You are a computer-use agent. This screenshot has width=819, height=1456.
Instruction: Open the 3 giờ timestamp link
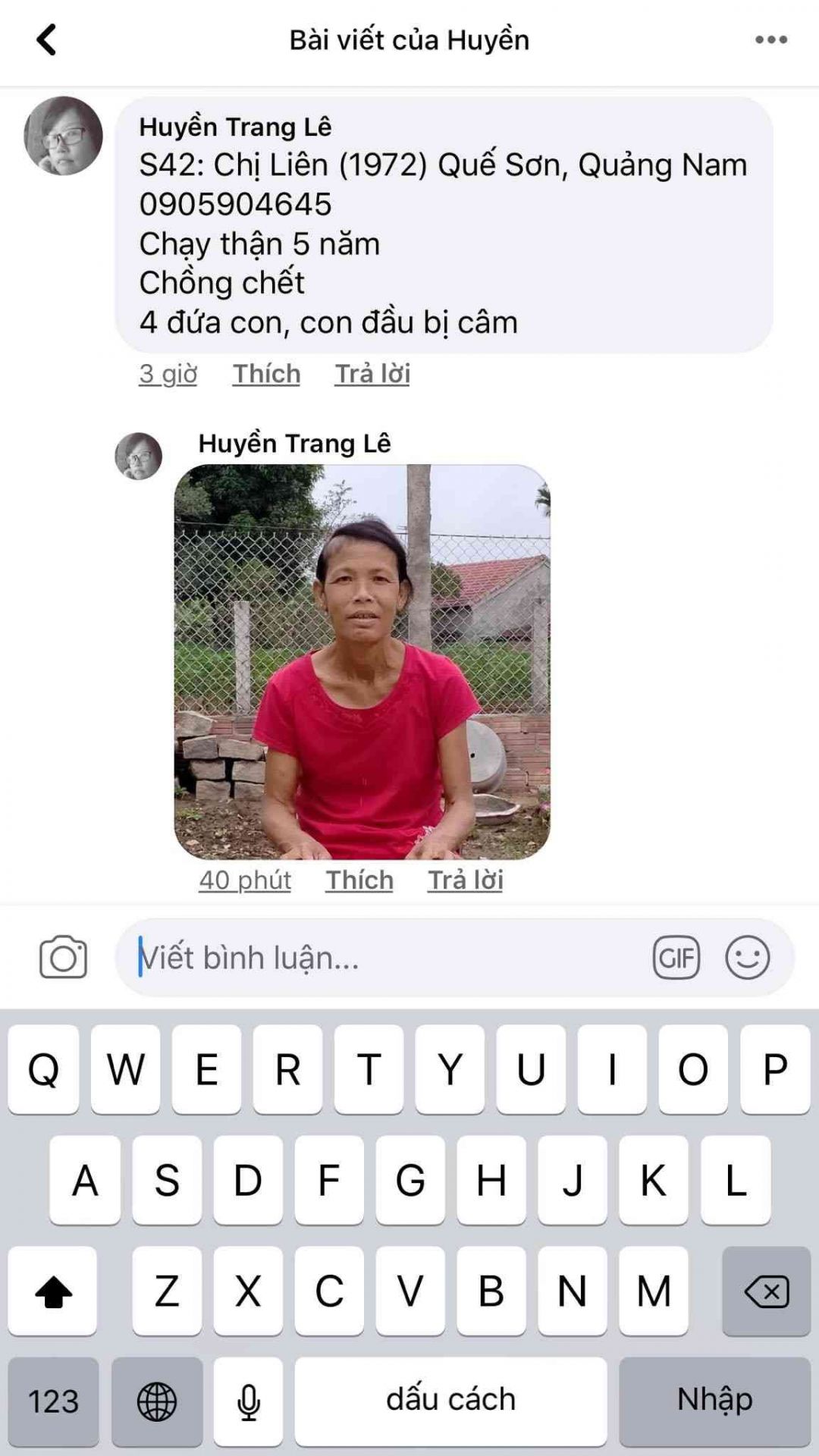pos(168,374)
